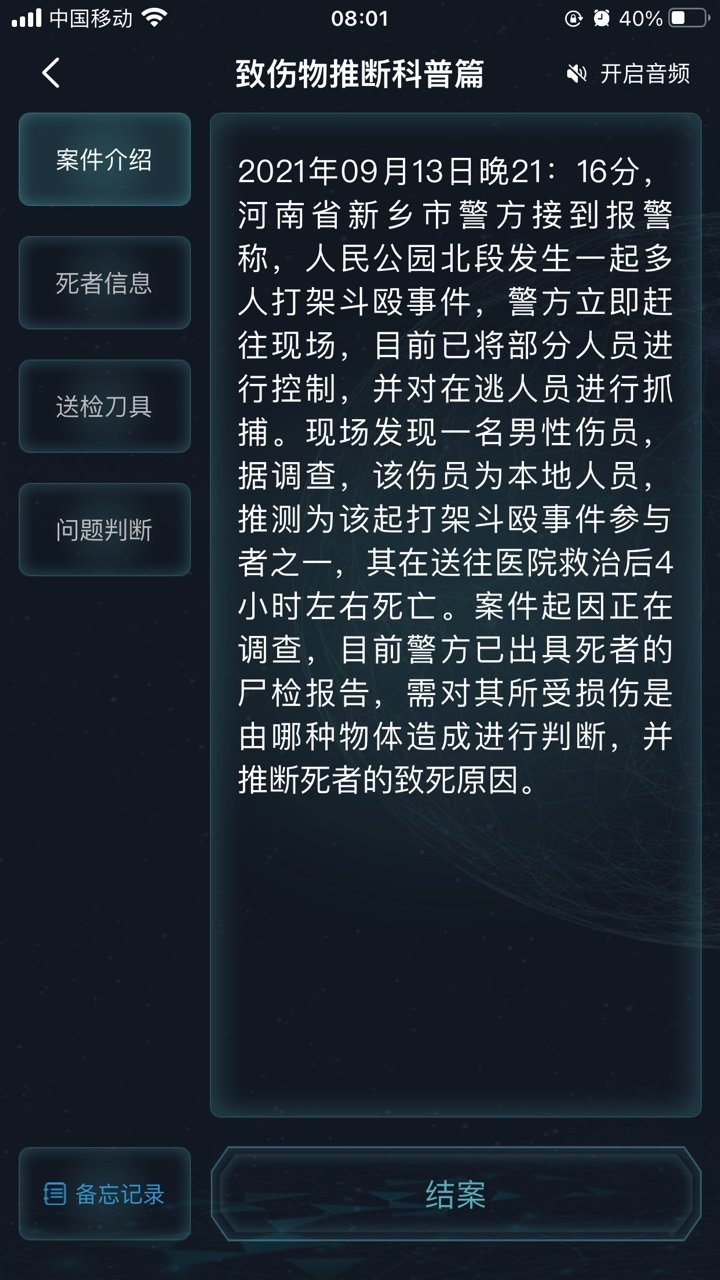View the 问题判断 section

pos(104,530)
